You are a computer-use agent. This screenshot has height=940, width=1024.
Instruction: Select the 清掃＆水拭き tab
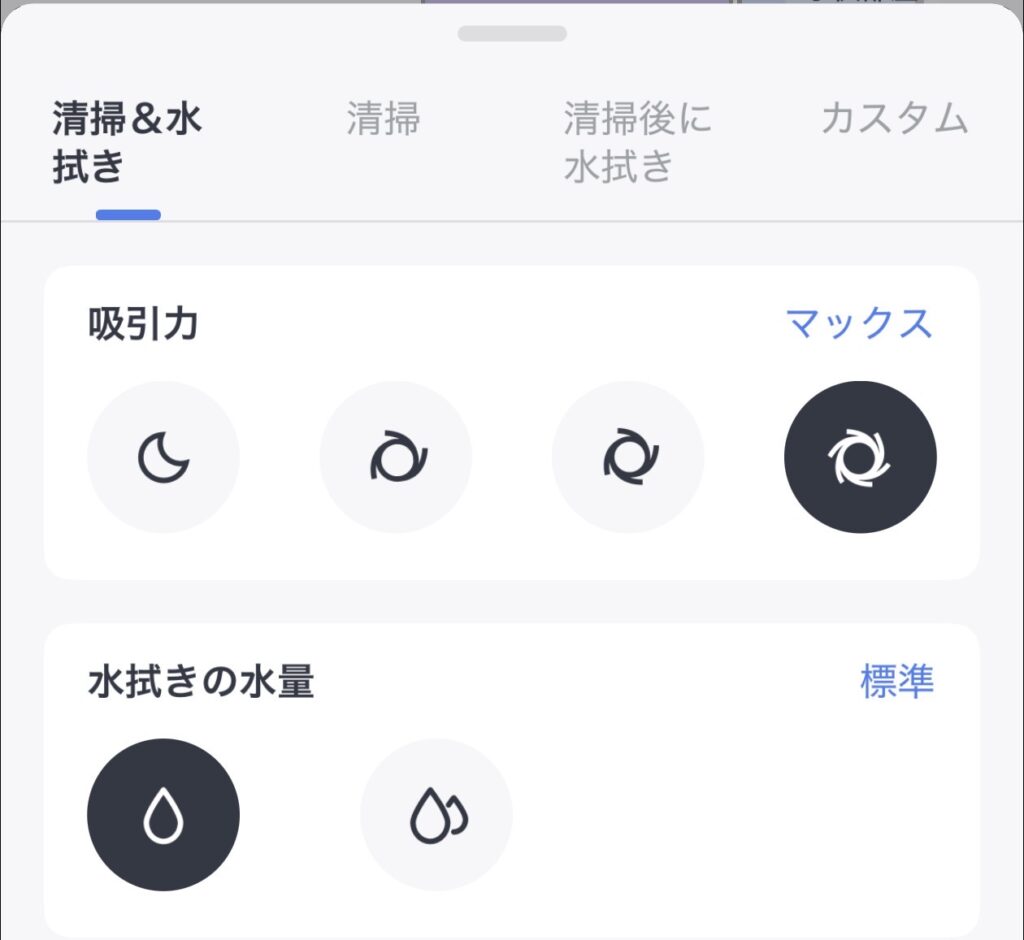coord(127,142)
